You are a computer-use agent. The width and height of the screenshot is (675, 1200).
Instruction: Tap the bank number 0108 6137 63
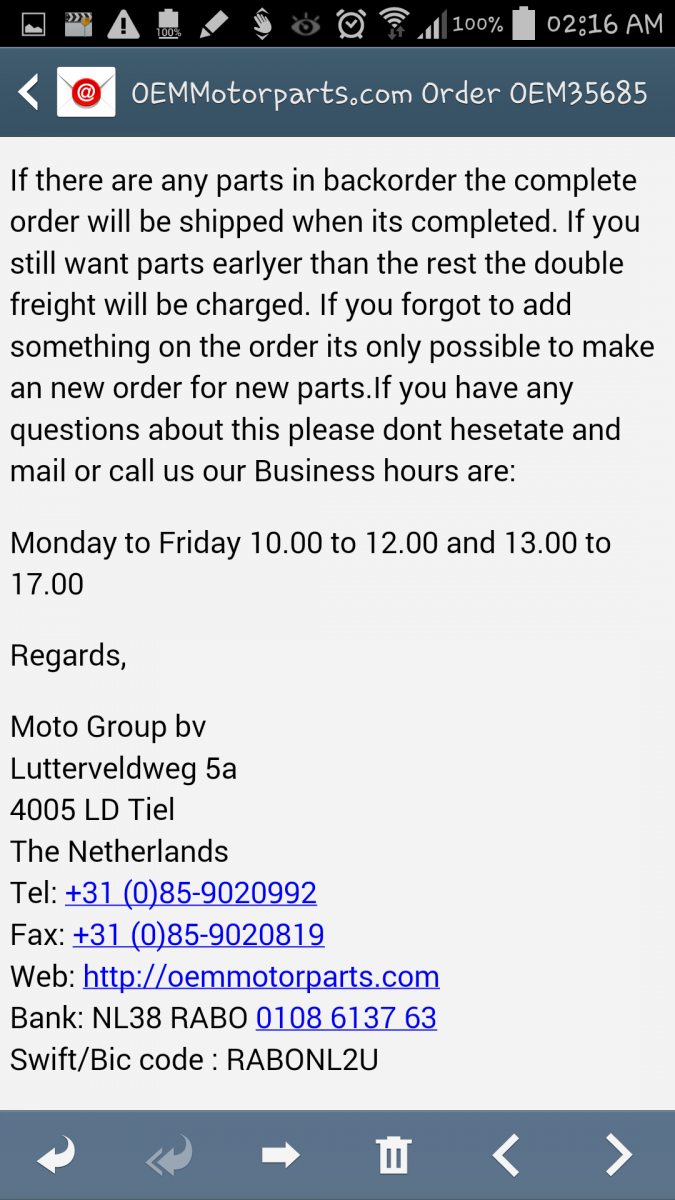[346, 1018]
